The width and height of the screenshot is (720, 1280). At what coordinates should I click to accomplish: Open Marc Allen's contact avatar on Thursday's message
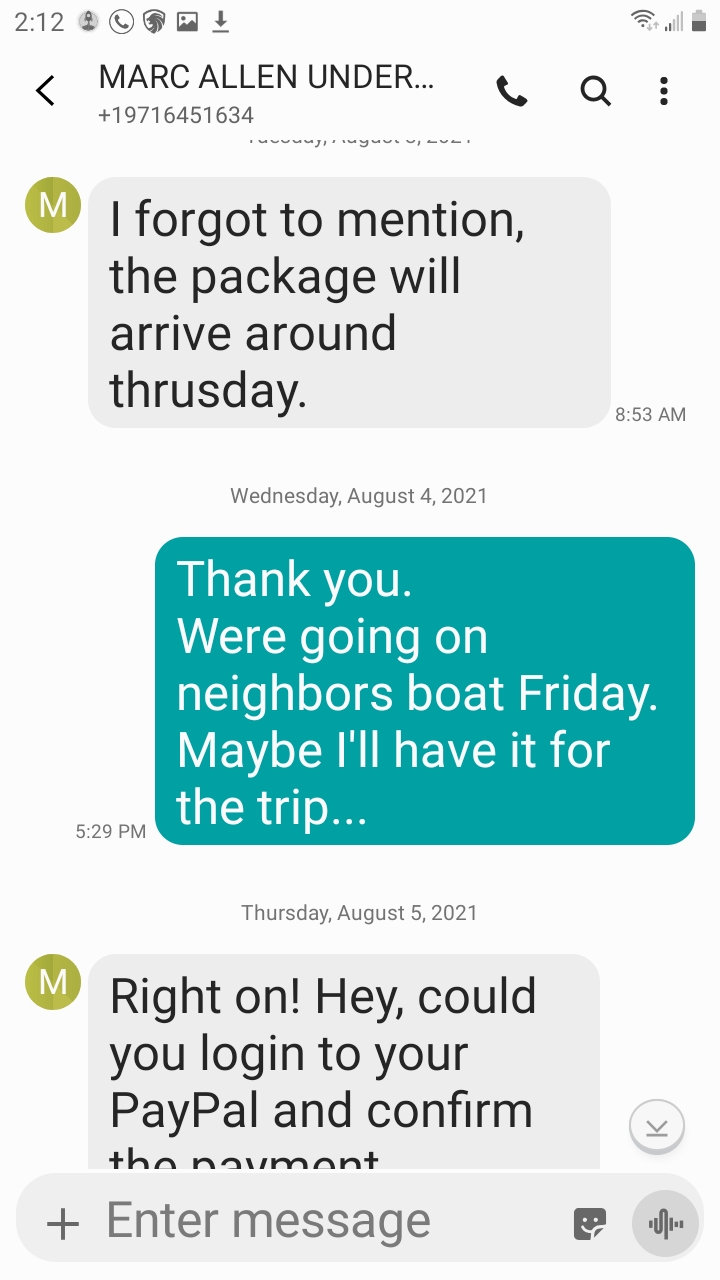[x=53, y=982]
